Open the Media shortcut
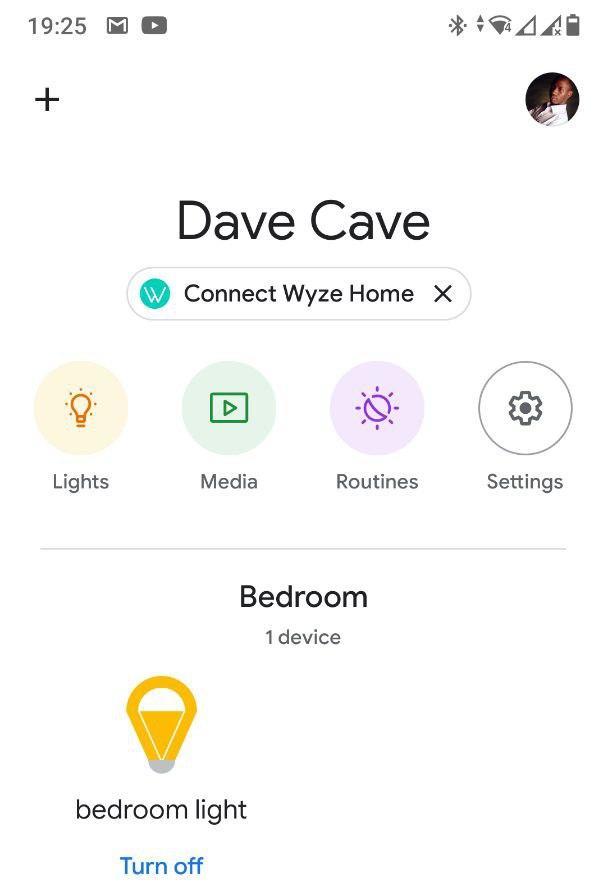This screenshot has width=606, height=883. 229,408
